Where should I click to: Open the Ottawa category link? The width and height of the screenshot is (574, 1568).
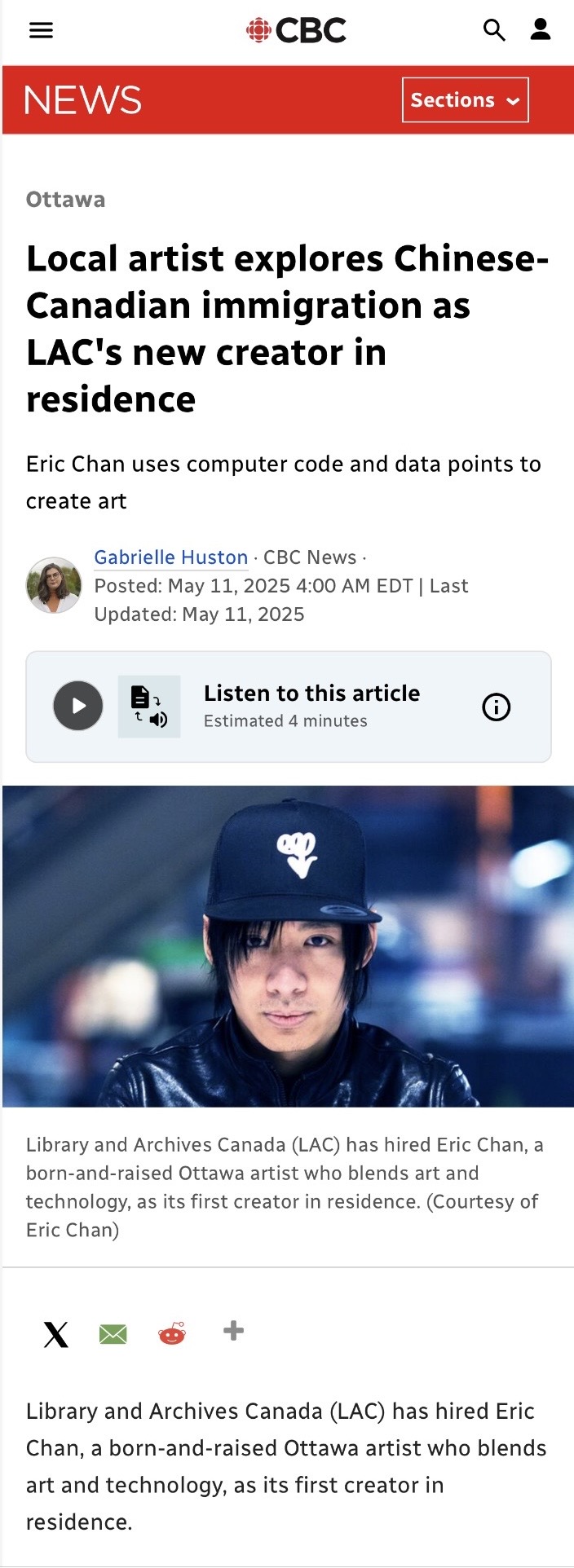click(x=65, y=200)
